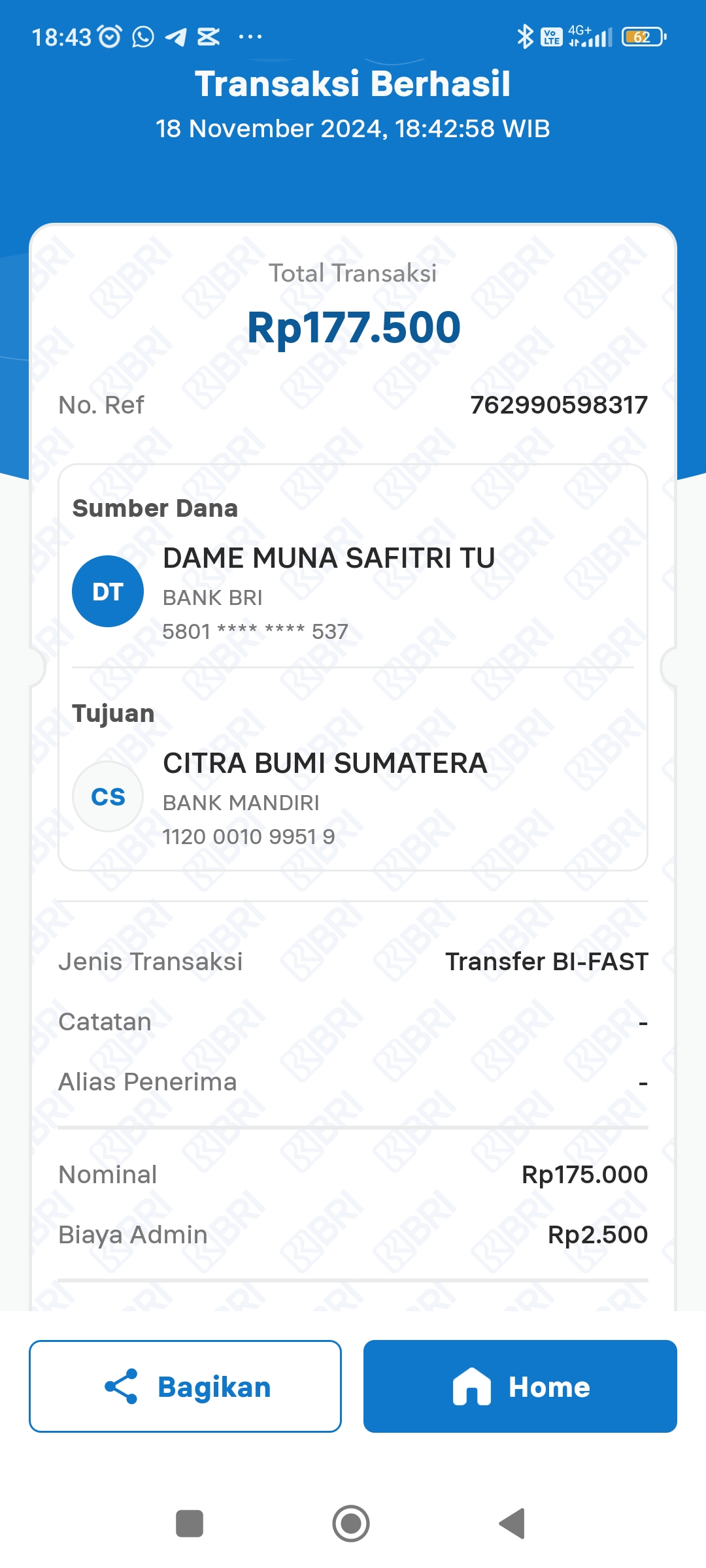Tap the system back navigation button
The width and height of the screenshot is (706, 1568).
pyautogui.click(x=512, y=1524)
